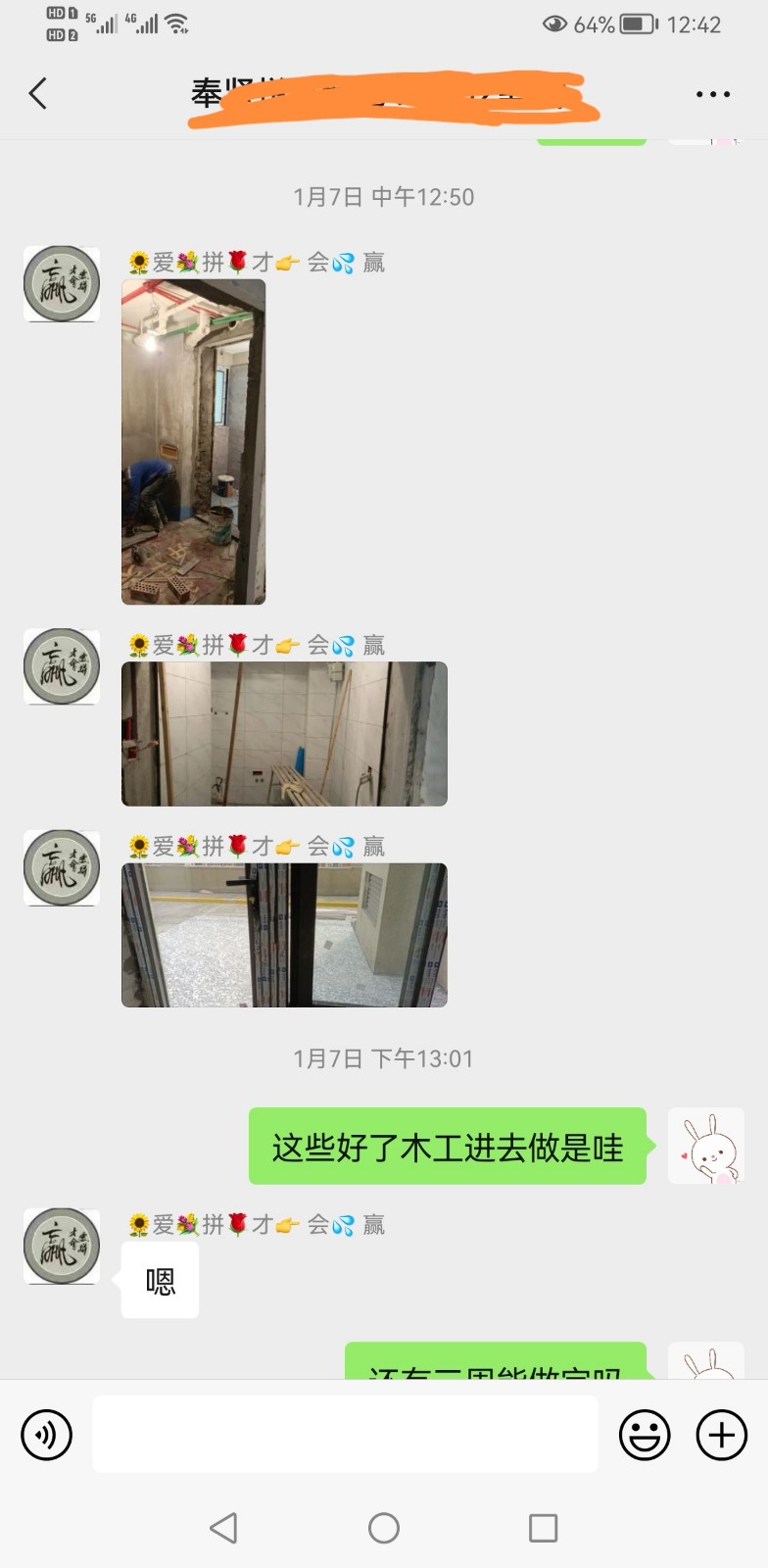This screenshot has width=768, height=1568.
Task: Open the photo of the worker in the doorway
Action: click(x=193, y=442)
